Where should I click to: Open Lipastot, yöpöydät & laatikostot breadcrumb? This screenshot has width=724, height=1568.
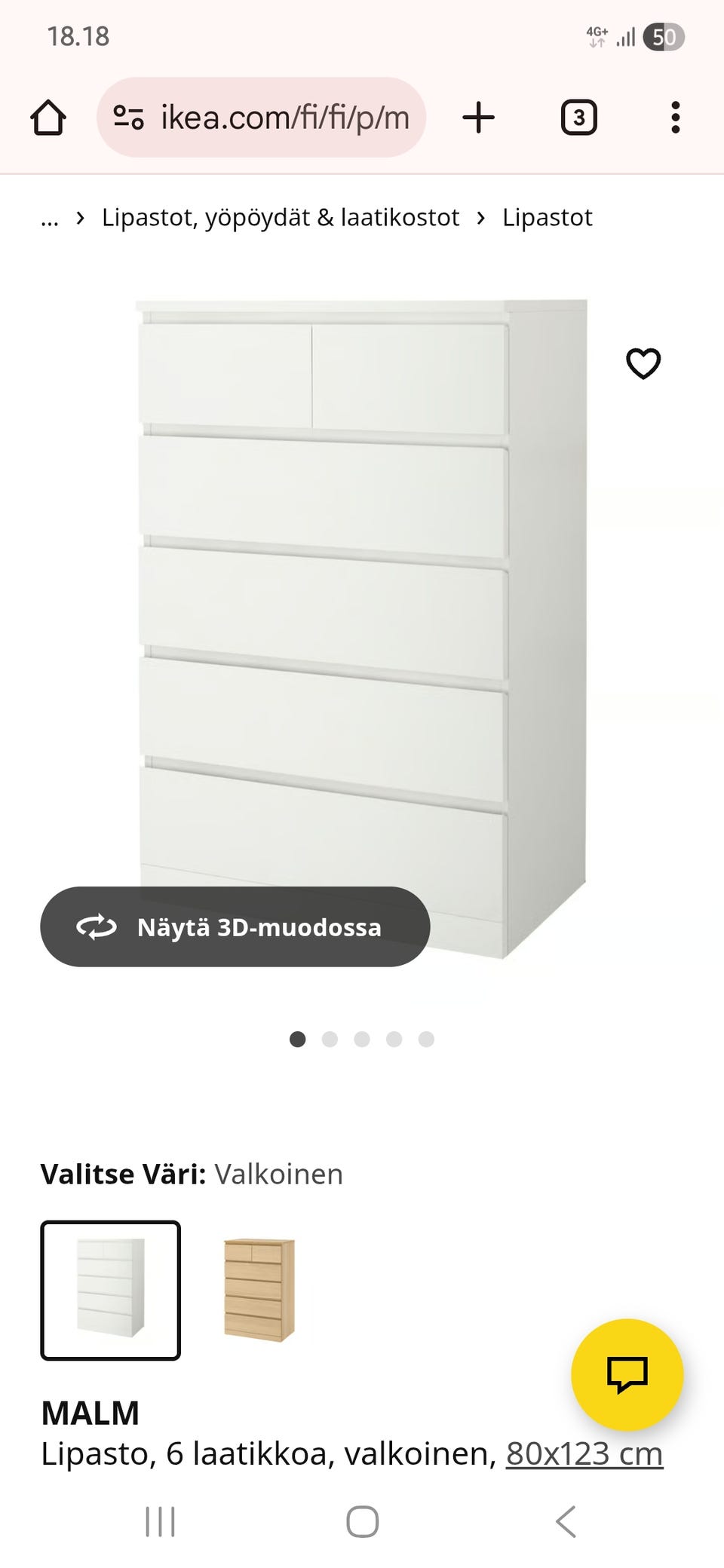[281, 218]
